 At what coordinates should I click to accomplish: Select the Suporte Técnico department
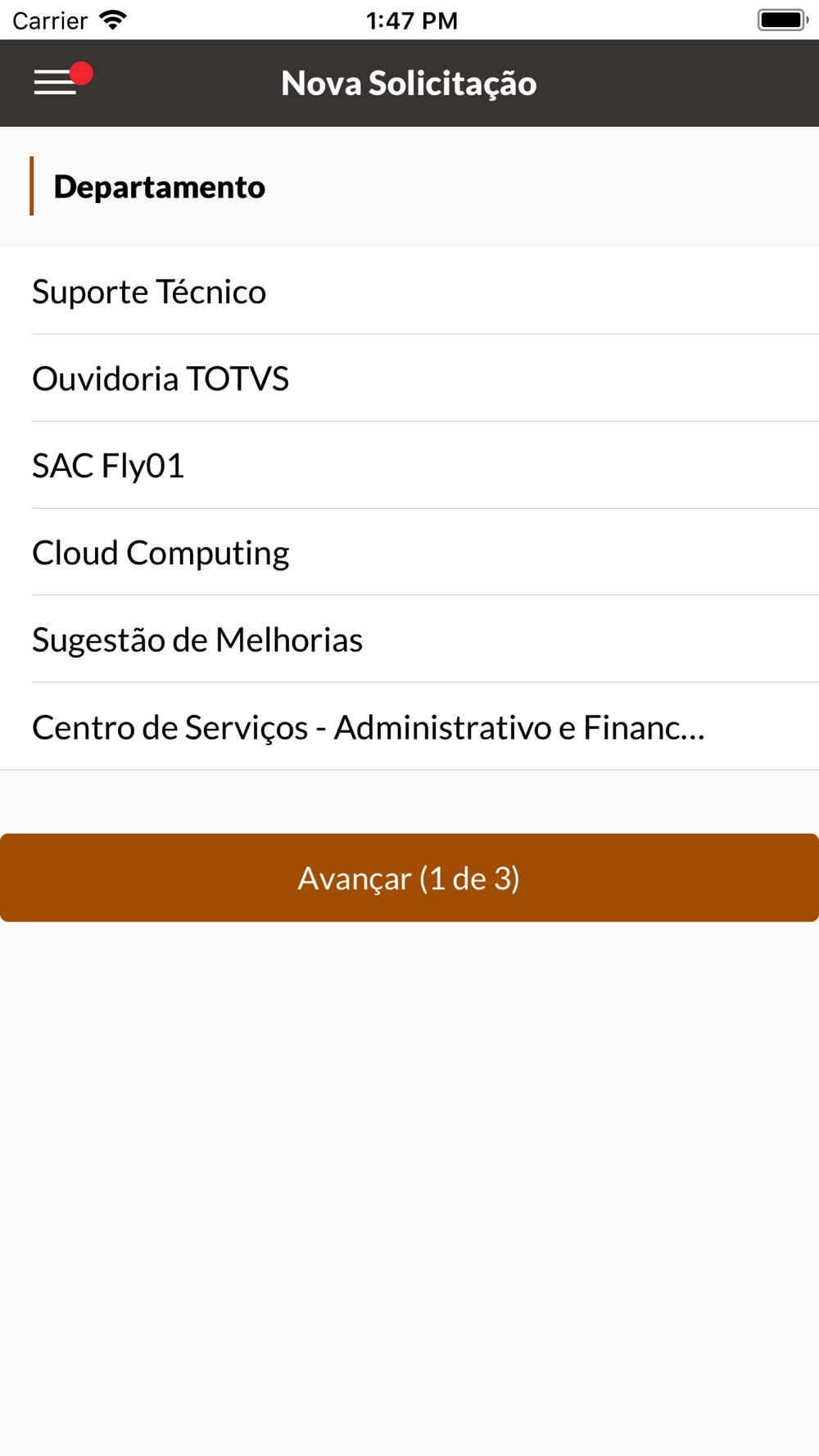point(409,291)
